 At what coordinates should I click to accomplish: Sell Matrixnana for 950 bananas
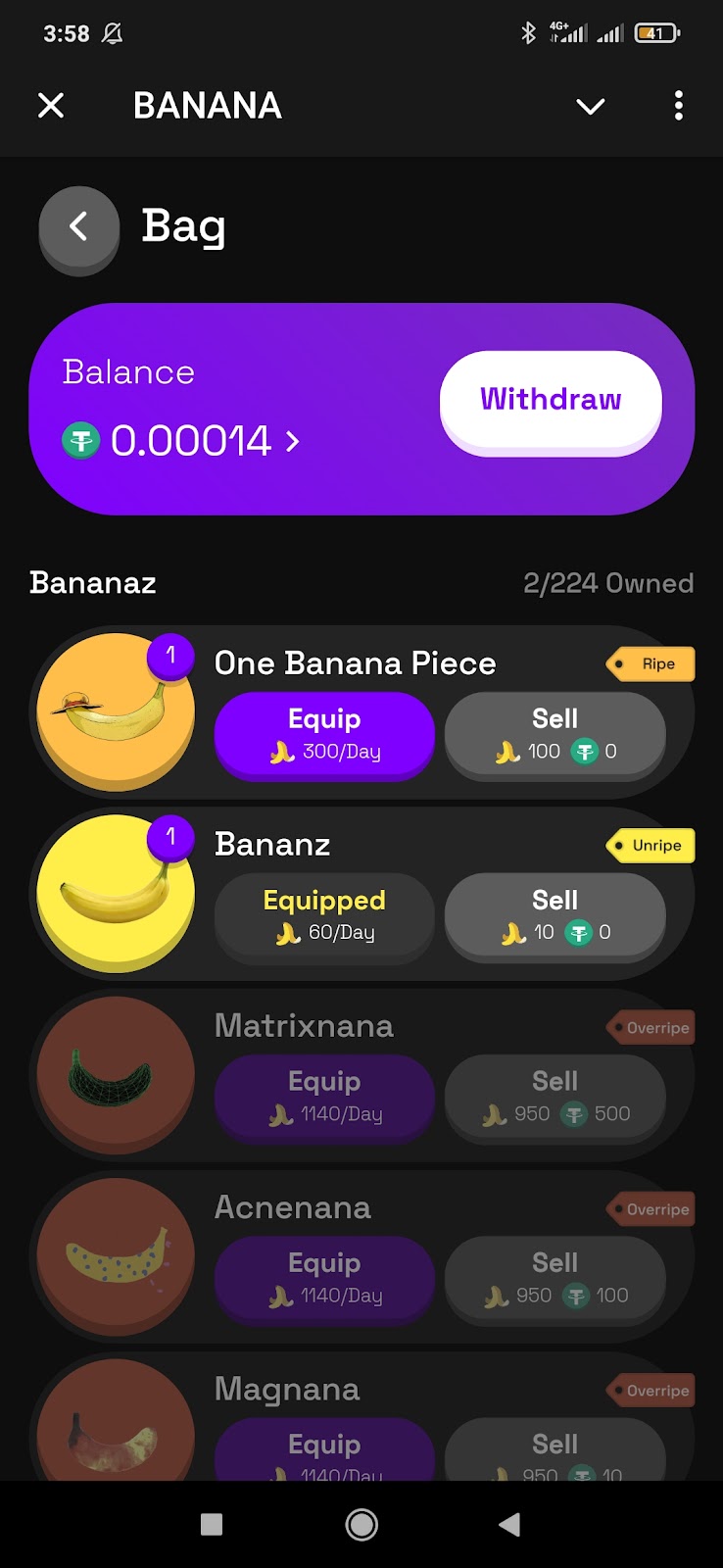[x=554, y=1097]
